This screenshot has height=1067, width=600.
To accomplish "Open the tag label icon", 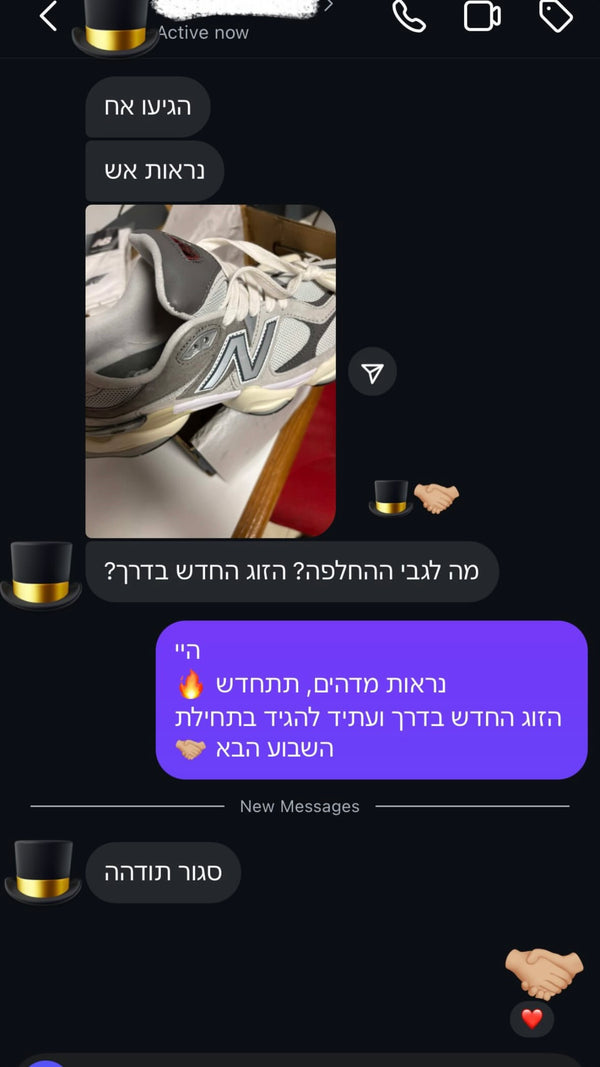I will (555, 16).
